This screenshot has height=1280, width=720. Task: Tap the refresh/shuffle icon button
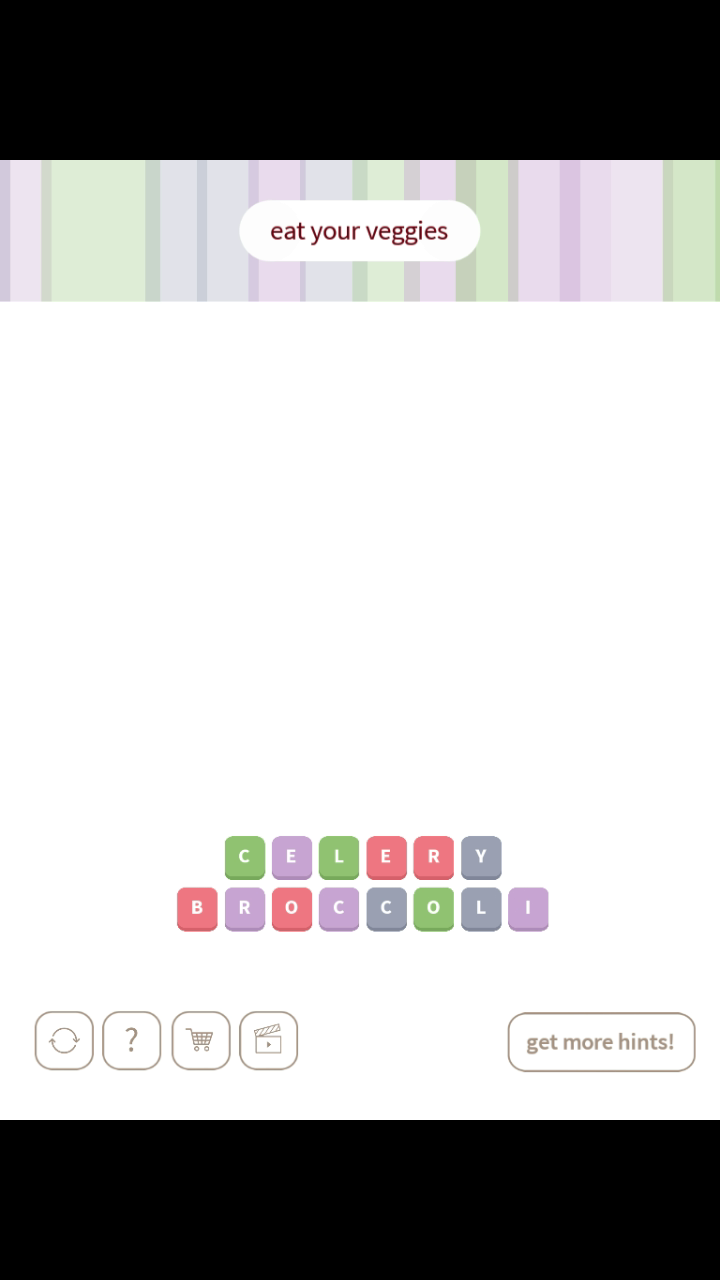pos(64,1041)
